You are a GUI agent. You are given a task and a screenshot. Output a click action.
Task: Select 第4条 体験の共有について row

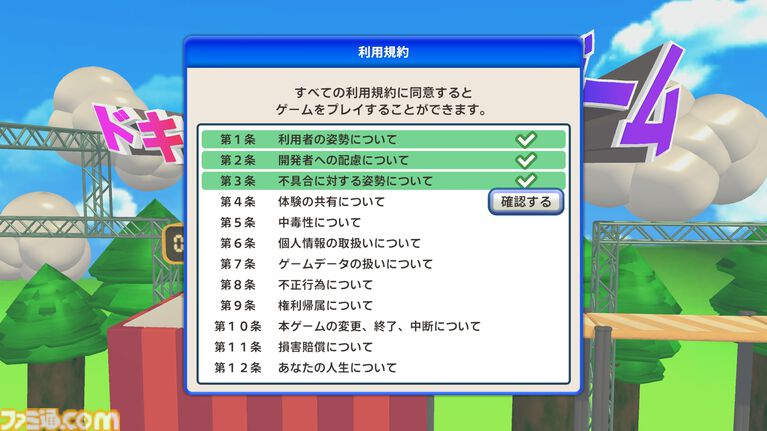tap(330, 202)
